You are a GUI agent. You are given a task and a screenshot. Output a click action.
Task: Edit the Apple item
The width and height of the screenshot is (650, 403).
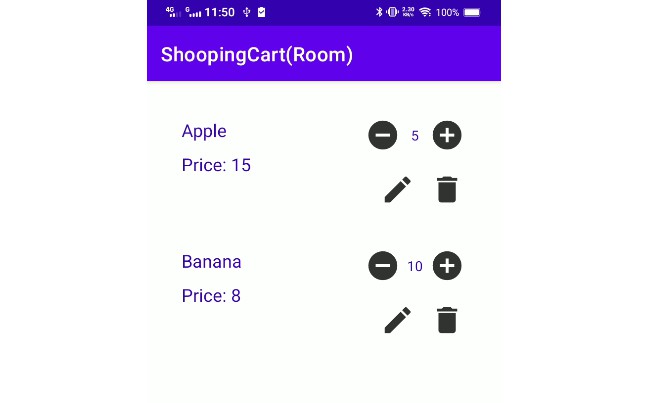coord(397,189)
